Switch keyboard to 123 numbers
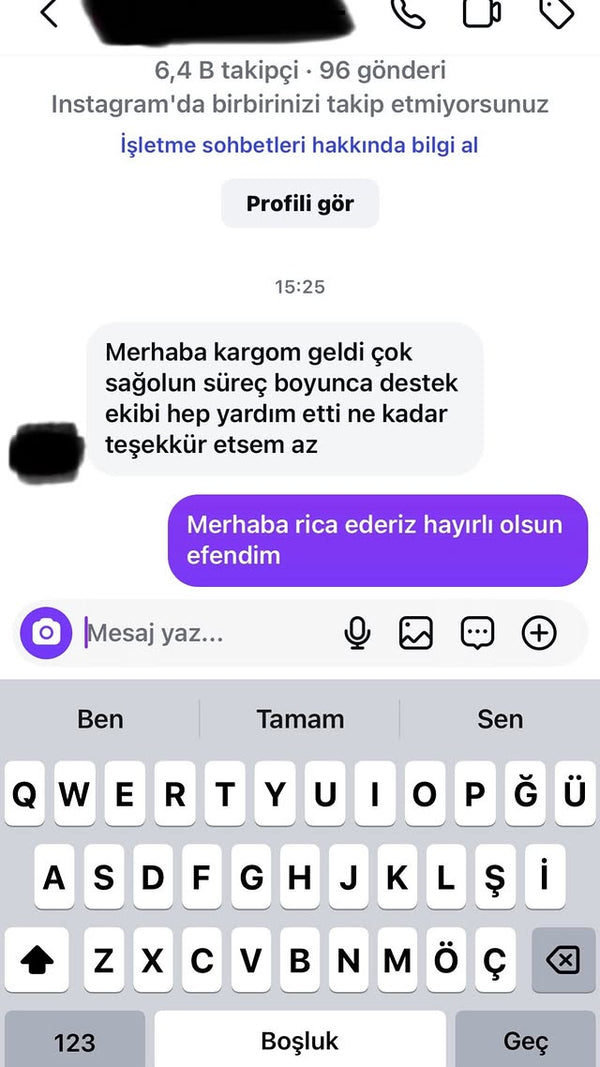This screenshot has height=1067, width=600. click(x=74, y=1042)
